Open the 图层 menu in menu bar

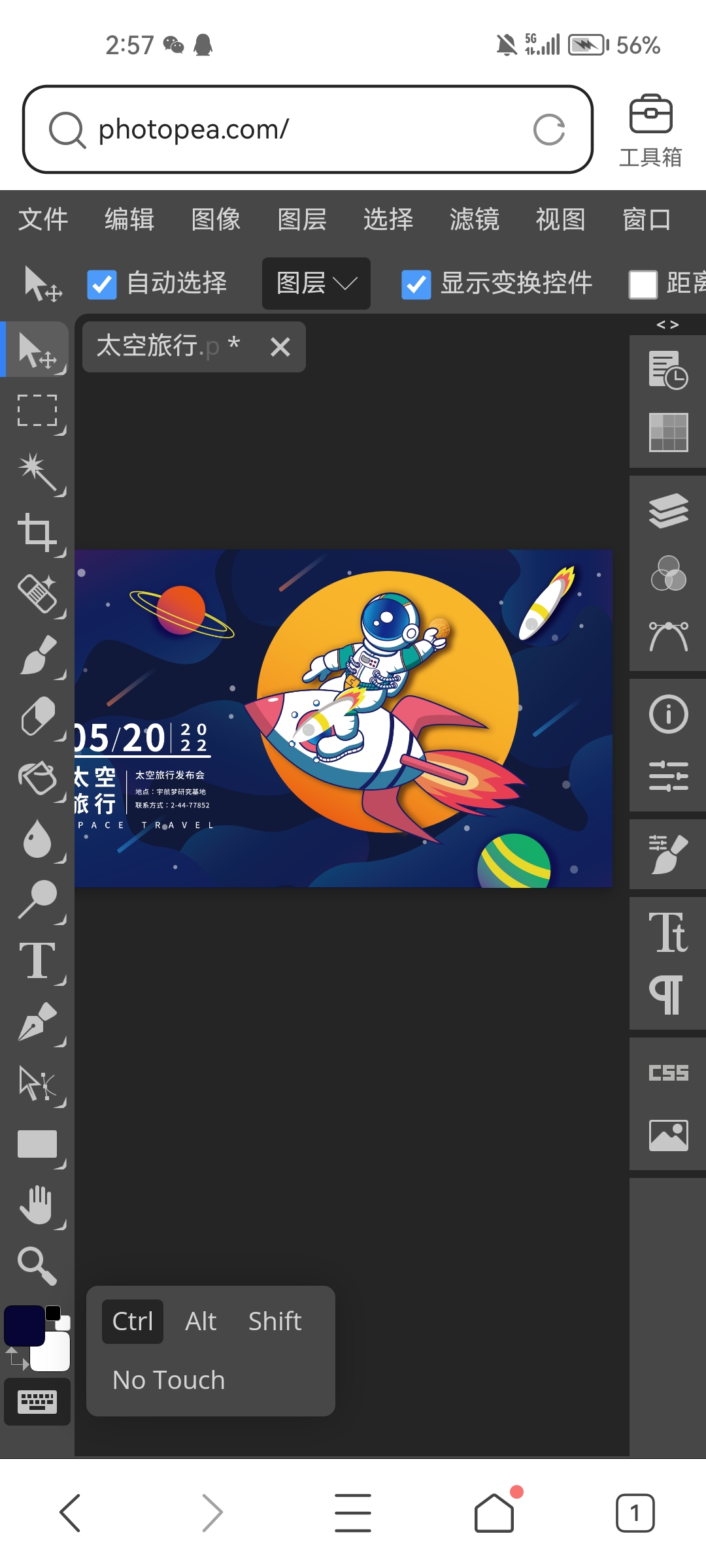301,220
